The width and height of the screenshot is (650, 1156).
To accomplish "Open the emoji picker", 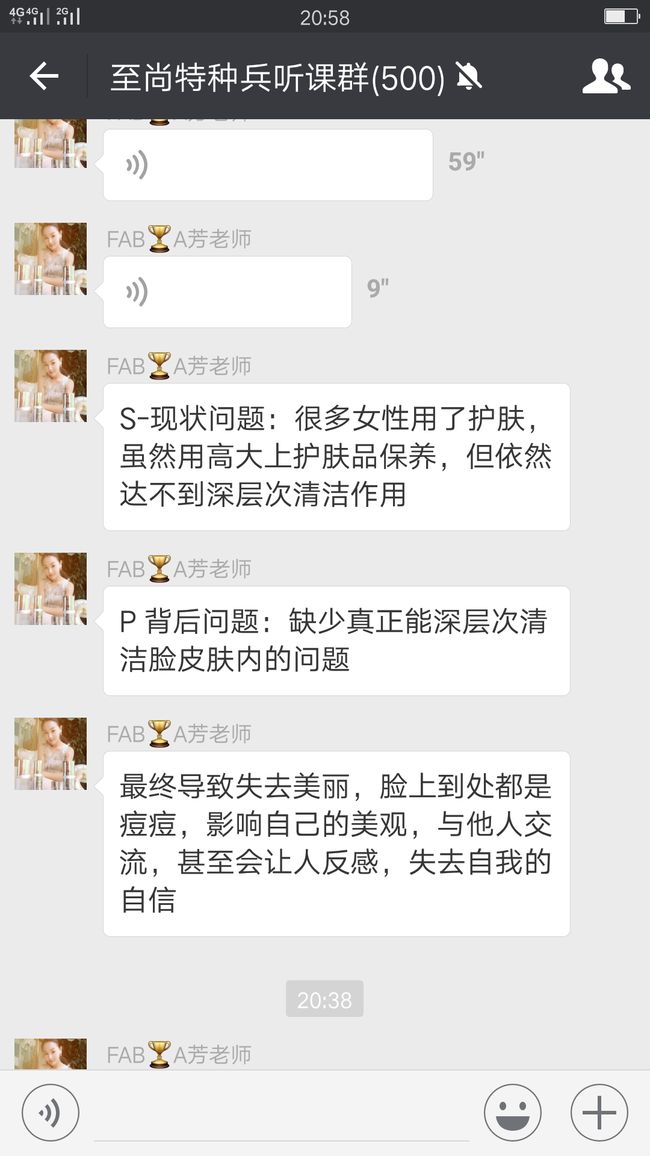I will (x=512, y=1113).
